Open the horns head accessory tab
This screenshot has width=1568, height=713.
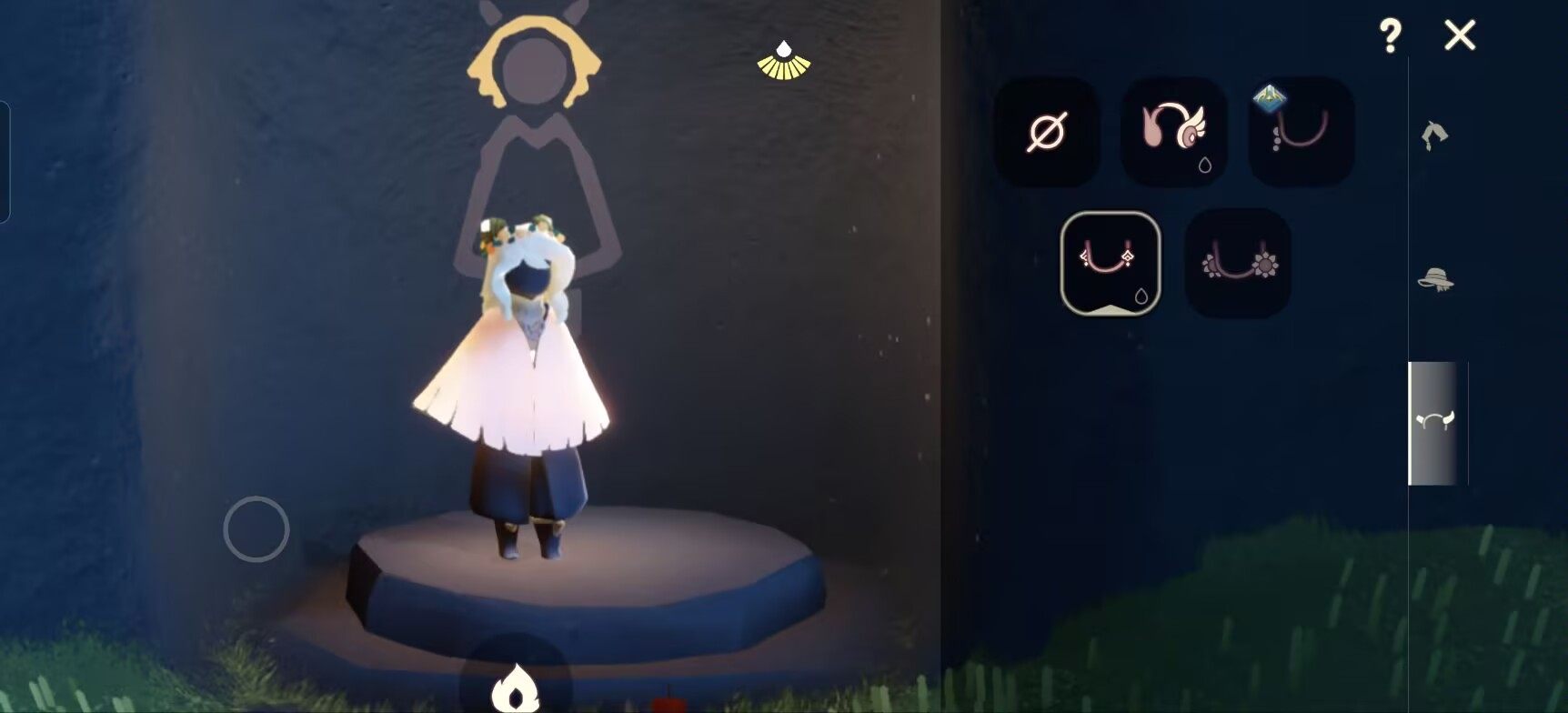click(1435, 422)
